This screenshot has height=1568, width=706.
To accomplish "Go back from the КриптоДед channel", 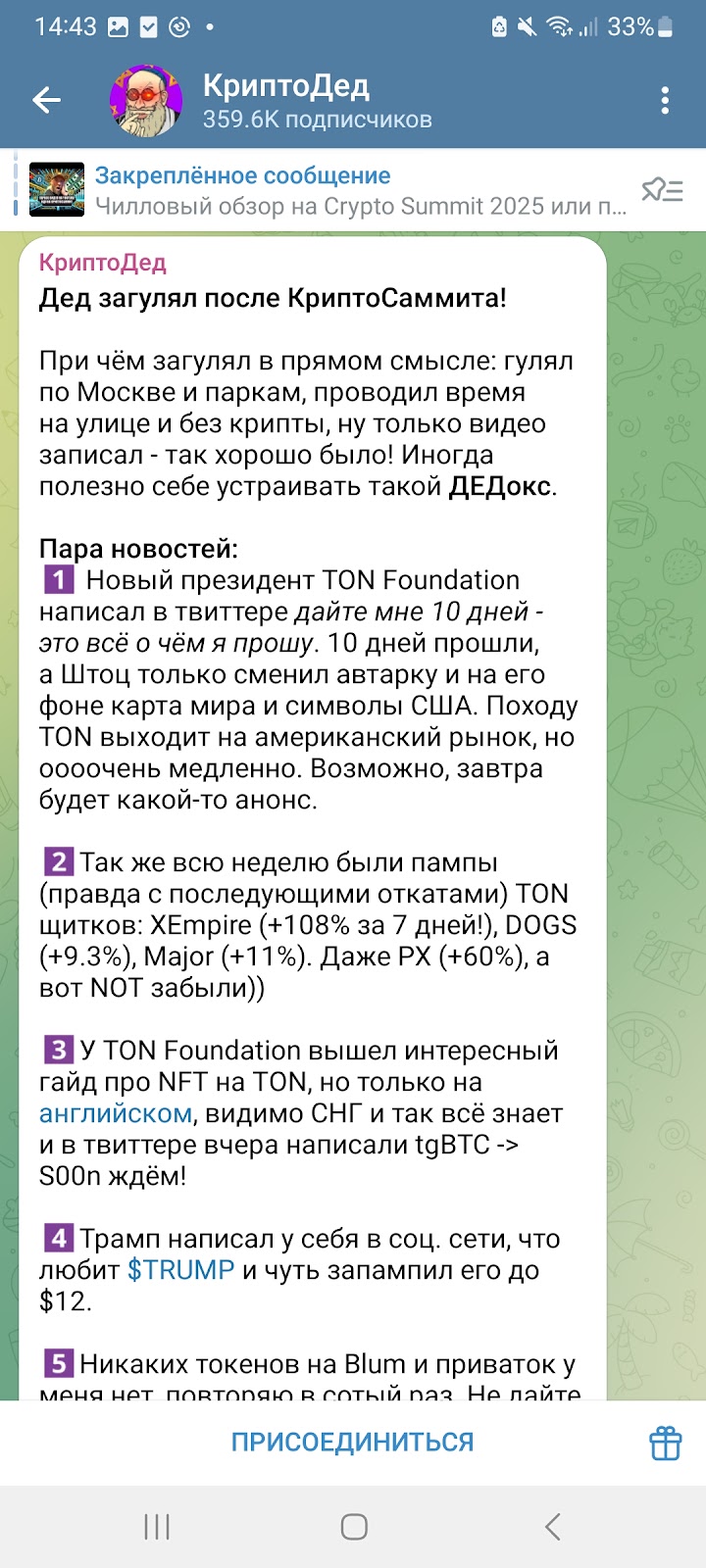I will tap(46, 100).
